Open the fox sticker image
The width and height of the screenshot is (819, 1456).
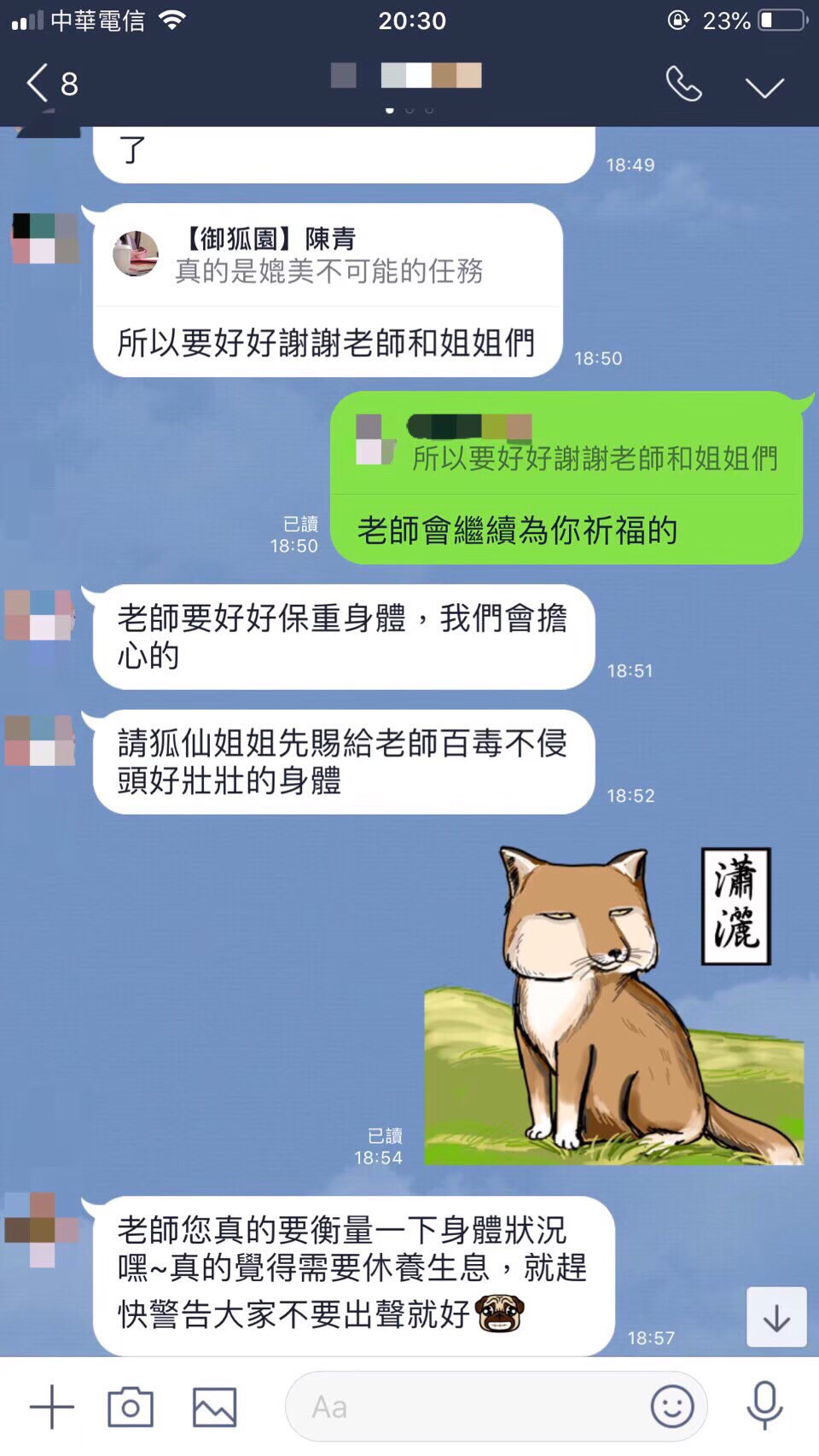613,1006
